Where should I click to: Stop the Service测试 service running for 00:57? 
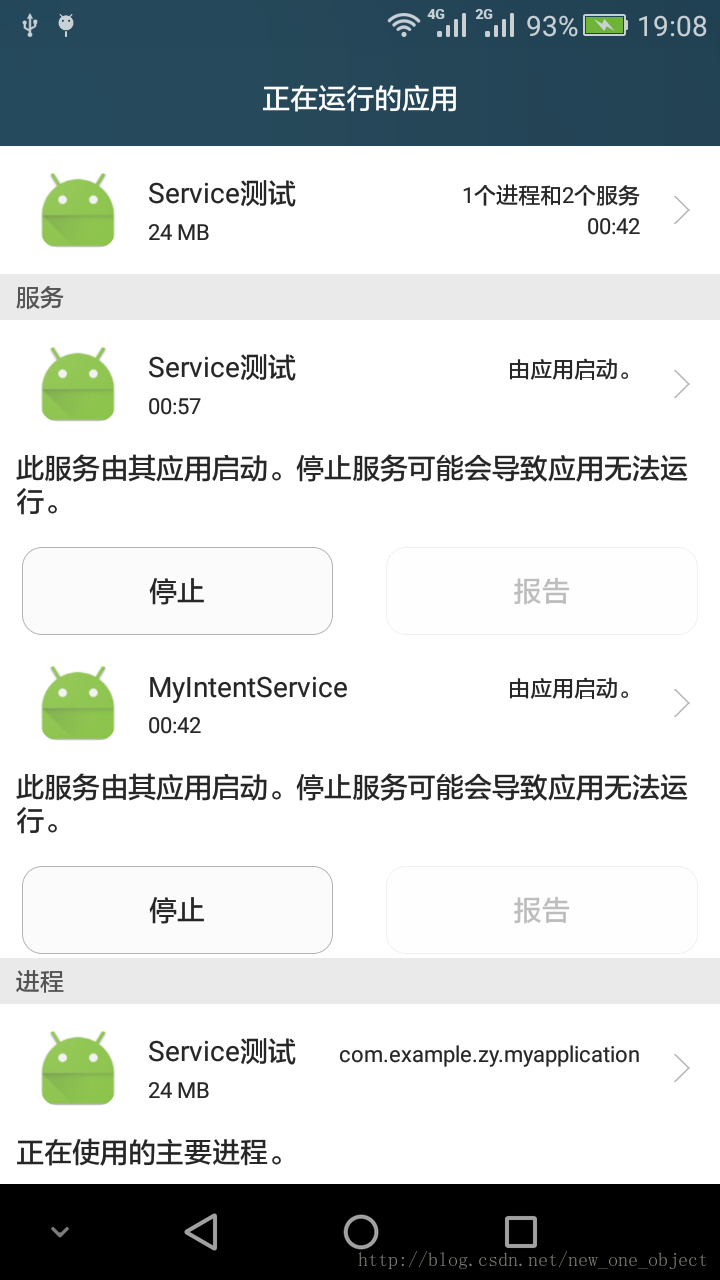pos(177,591)
